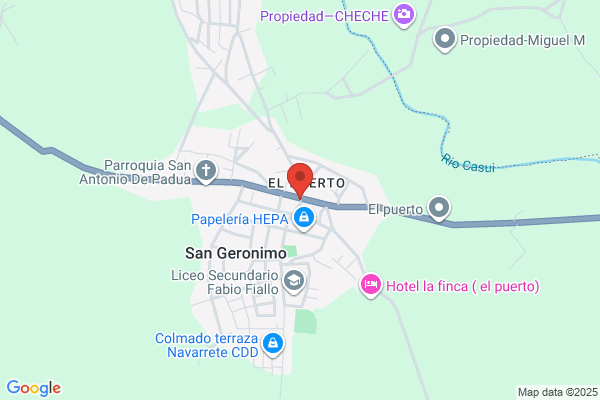Open the Propiedad-CHECHE photo marker
Viewport: 600px width, 400px height.
click(404, 16)
